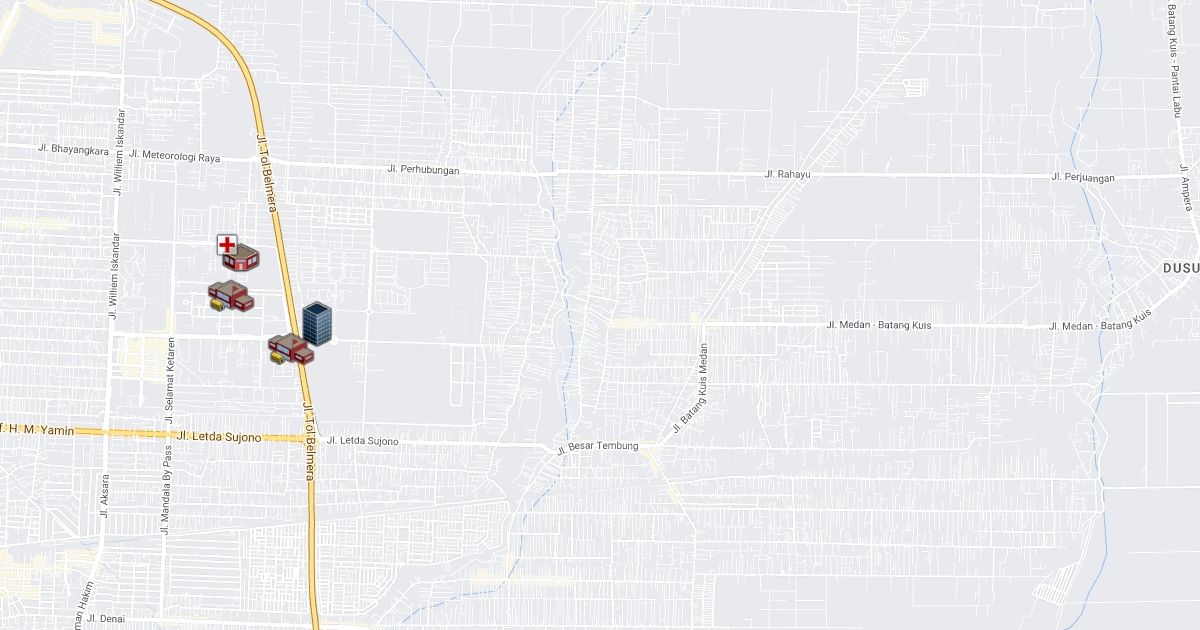Tap the hospital marker with the red cross

(238, 254)
